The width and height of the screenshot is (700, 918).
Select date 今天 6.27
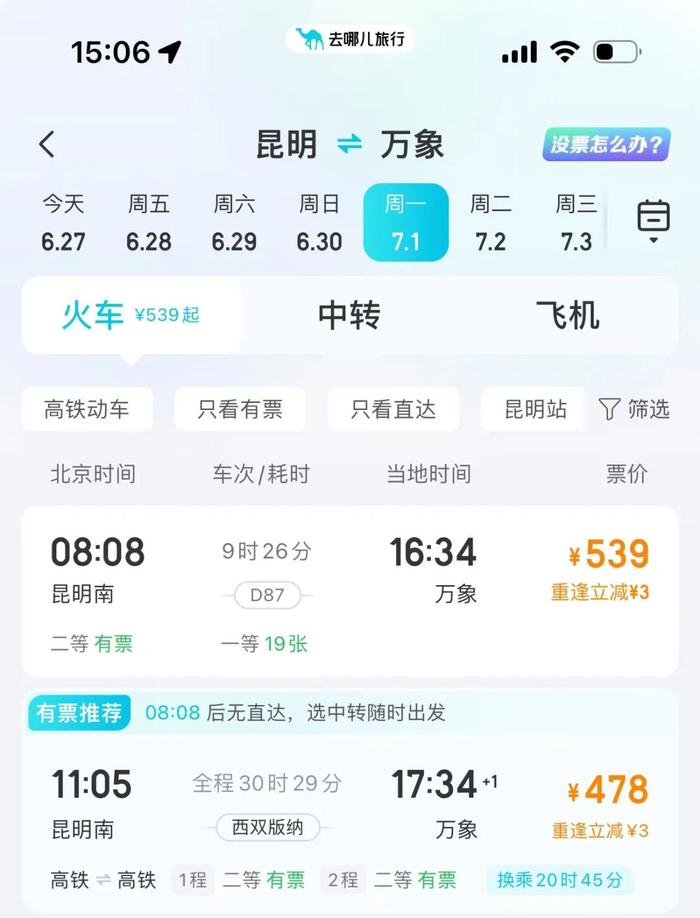pyautogui.click(x=63, y=223)
